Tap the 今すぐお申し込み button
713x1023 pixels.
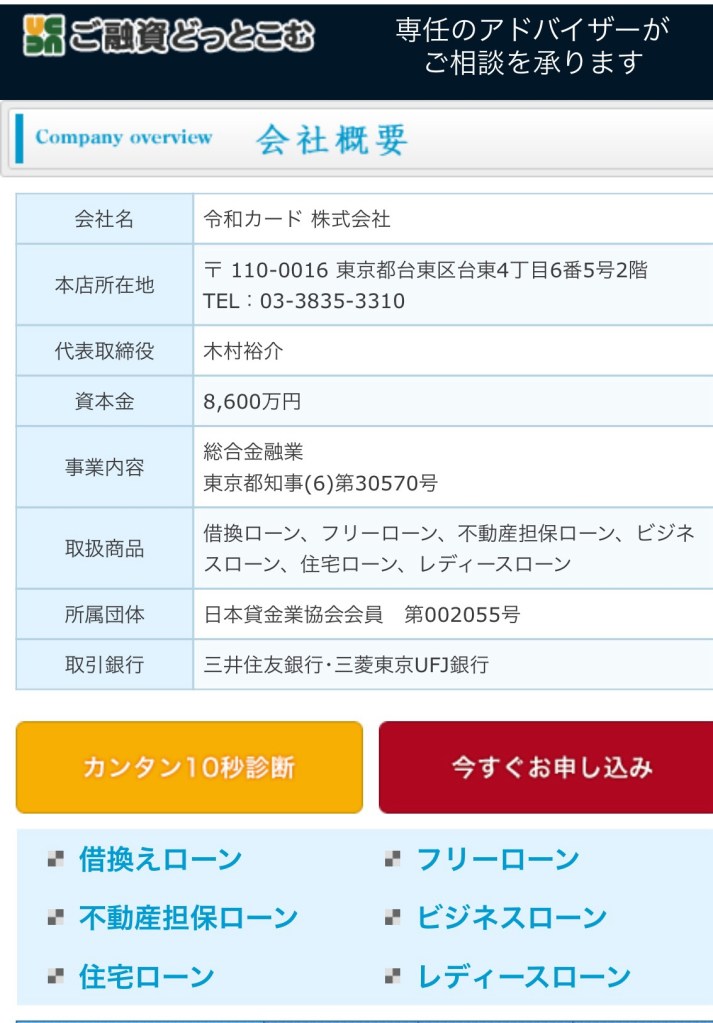pyautogui.click(x=546, y=767)
